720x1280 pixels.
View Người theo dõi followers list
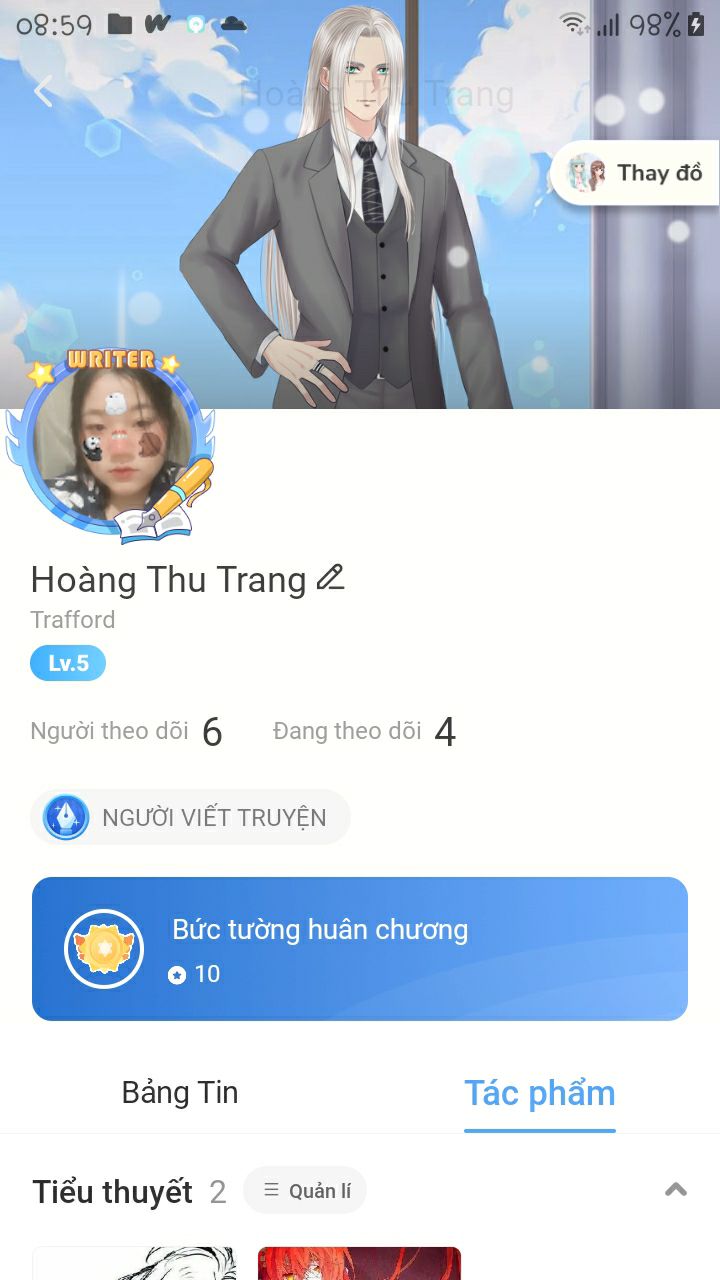coord(126,732)
